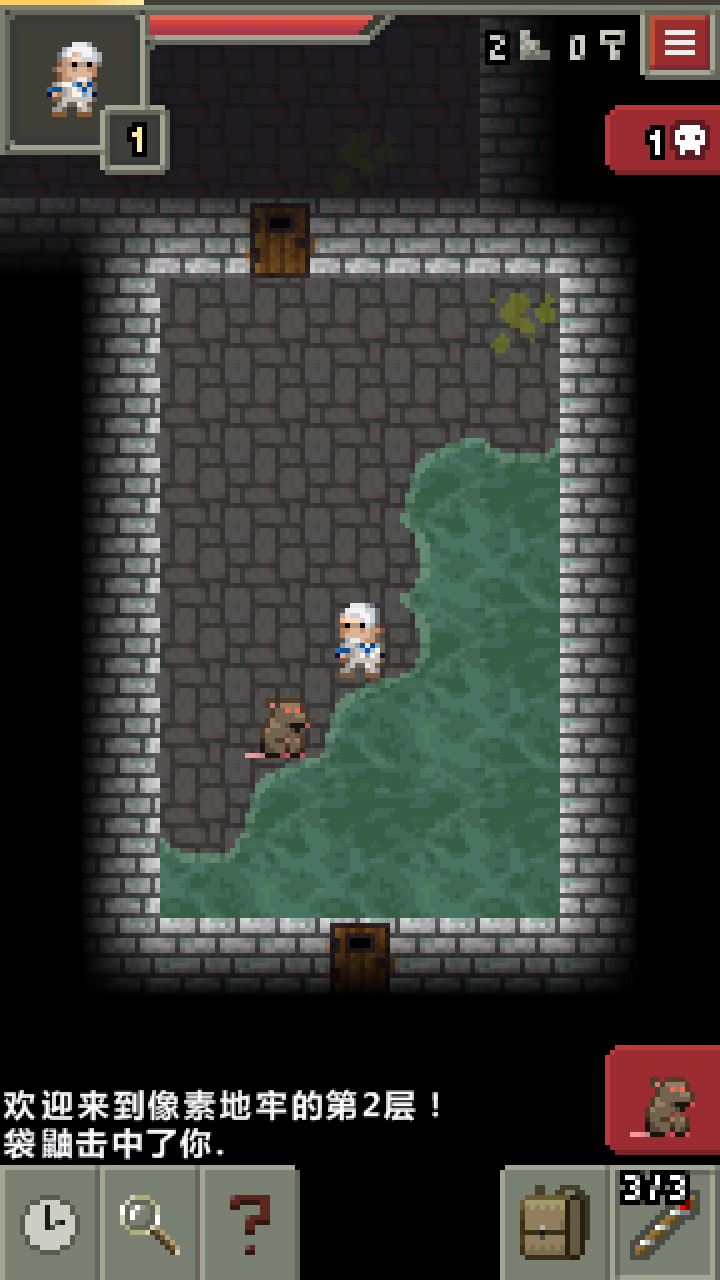Open the backpack inventory

pyautogui.click(x=554, y=1223)
